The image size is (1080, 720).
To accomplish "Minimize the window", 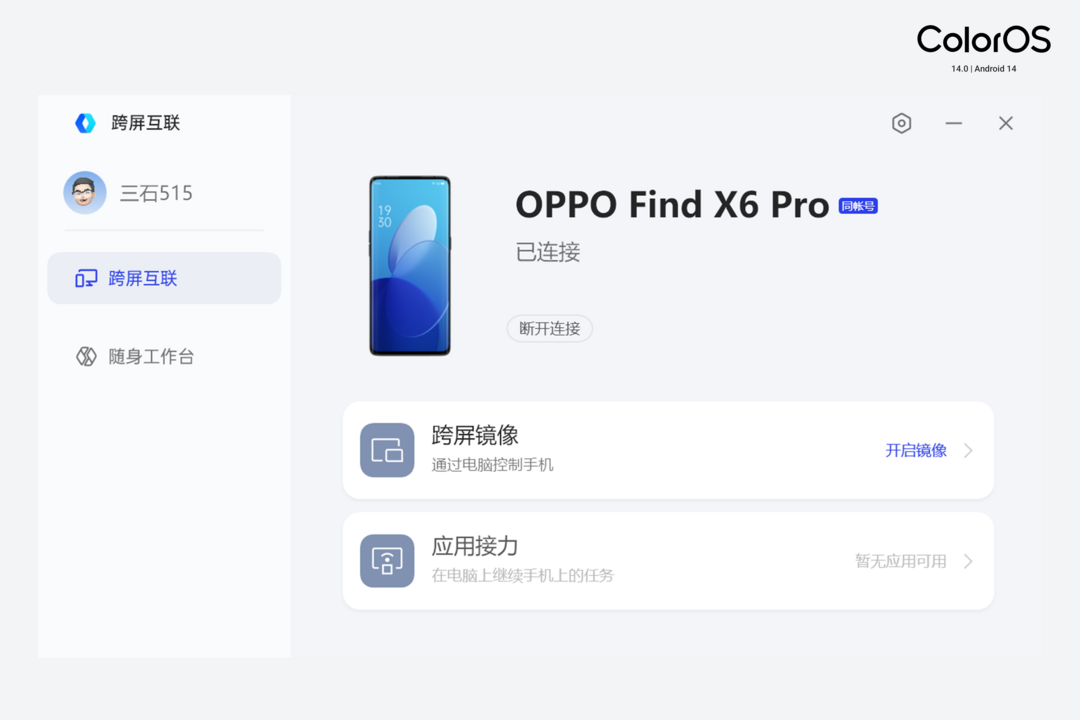I will point(954,123).
